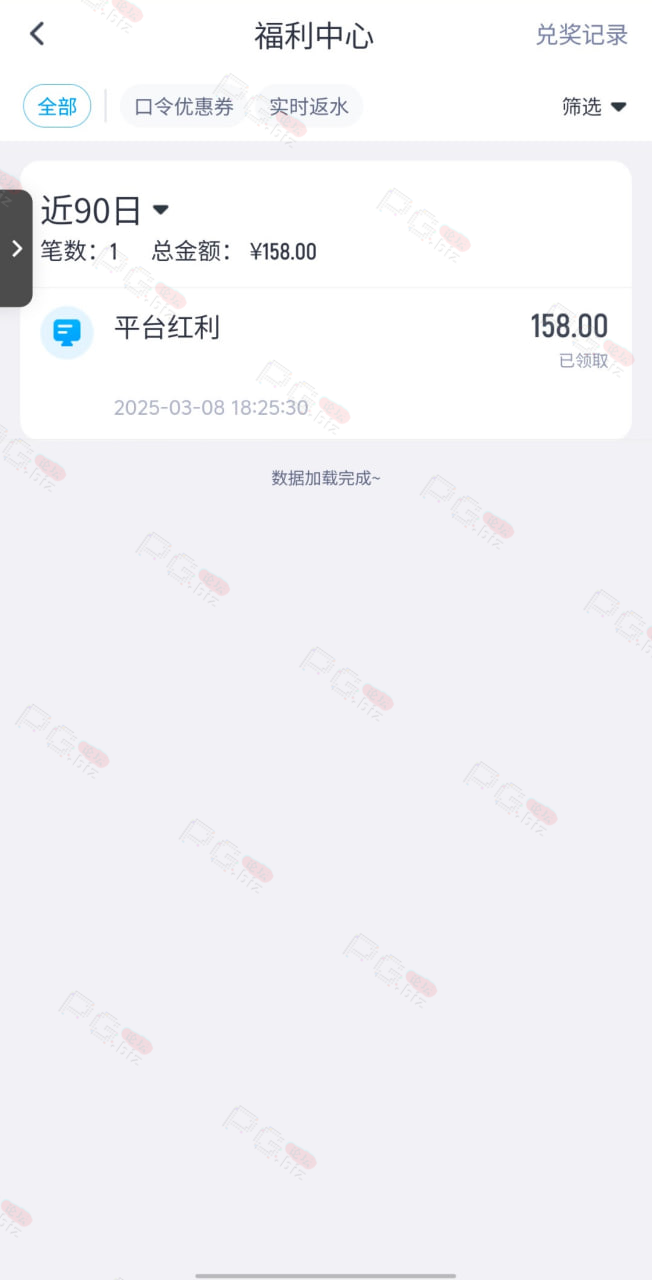Switch to 实时返水 tab

pos(309,106)
